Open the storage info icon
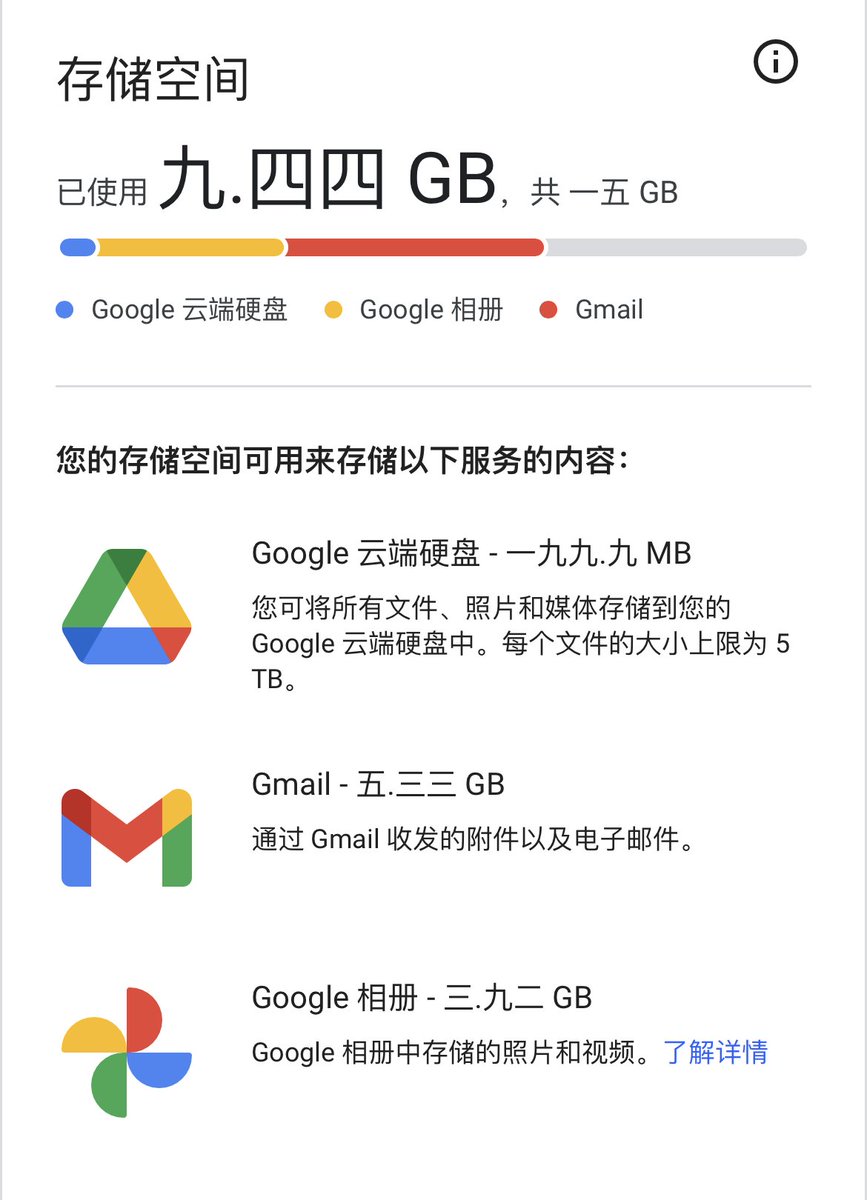This screenshot has width=867, height=1200. pyautogui.click(x=775, y=64)
